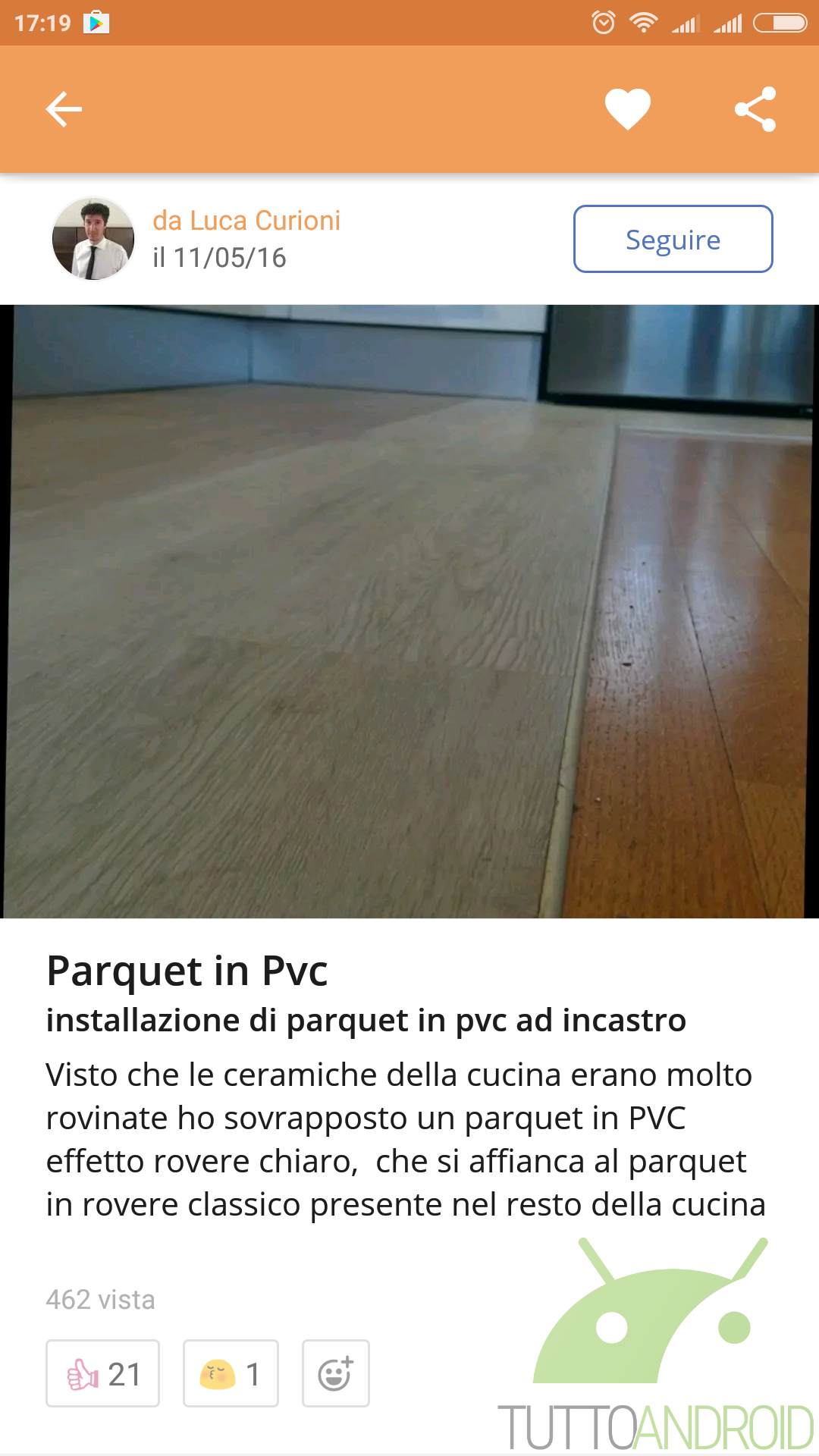The image size is (819, 1456).
Task: Open the author link da Luca Curioni
Action: (246, 221)
